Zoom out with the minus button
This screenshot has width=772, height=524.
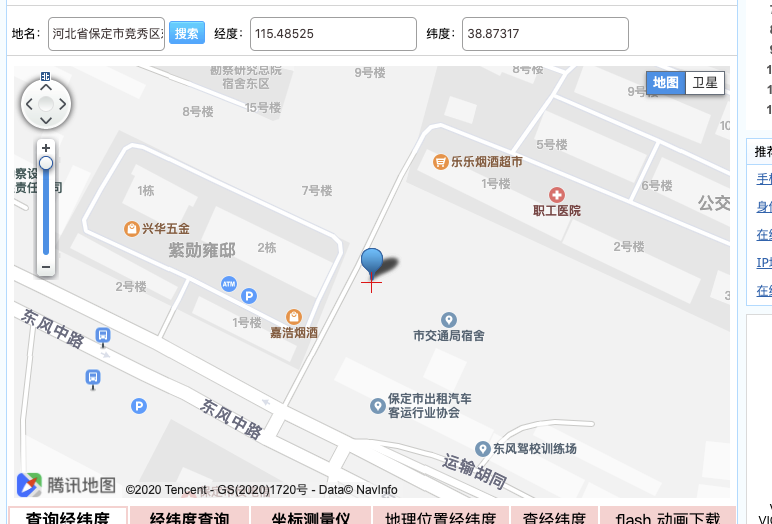[x=46, y=267]
